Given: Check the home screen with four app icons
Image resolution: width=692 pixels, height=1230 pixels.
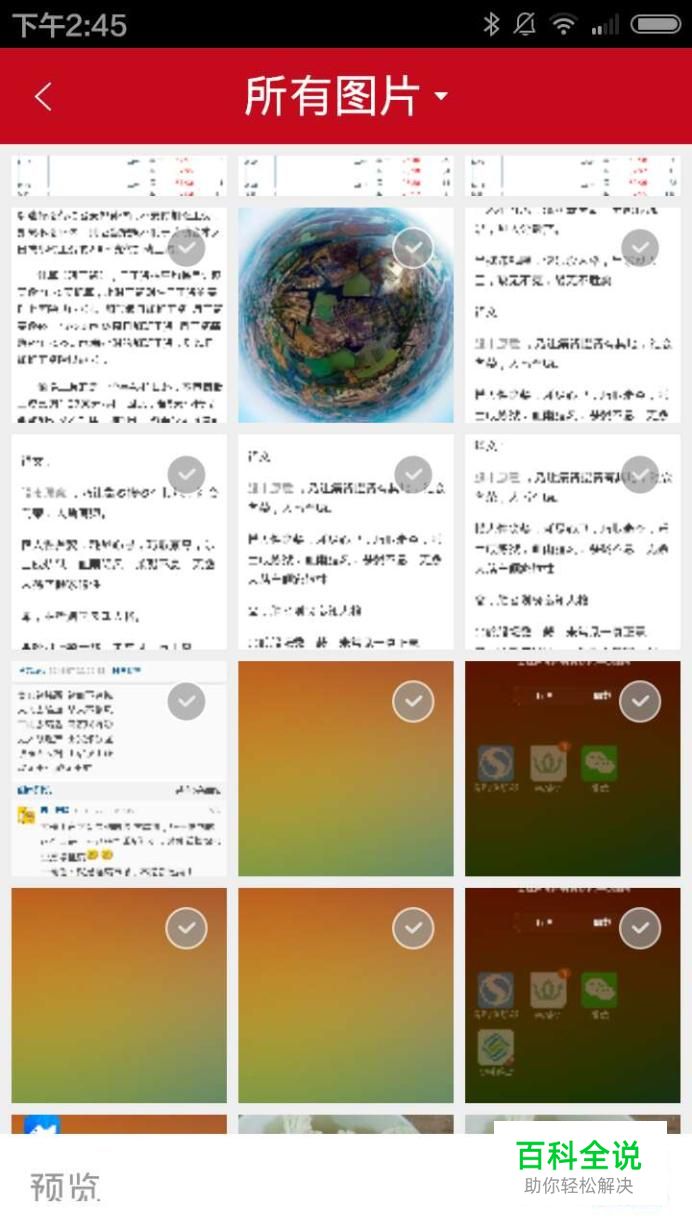Looking at the screenshot, I should coord(640,929).
